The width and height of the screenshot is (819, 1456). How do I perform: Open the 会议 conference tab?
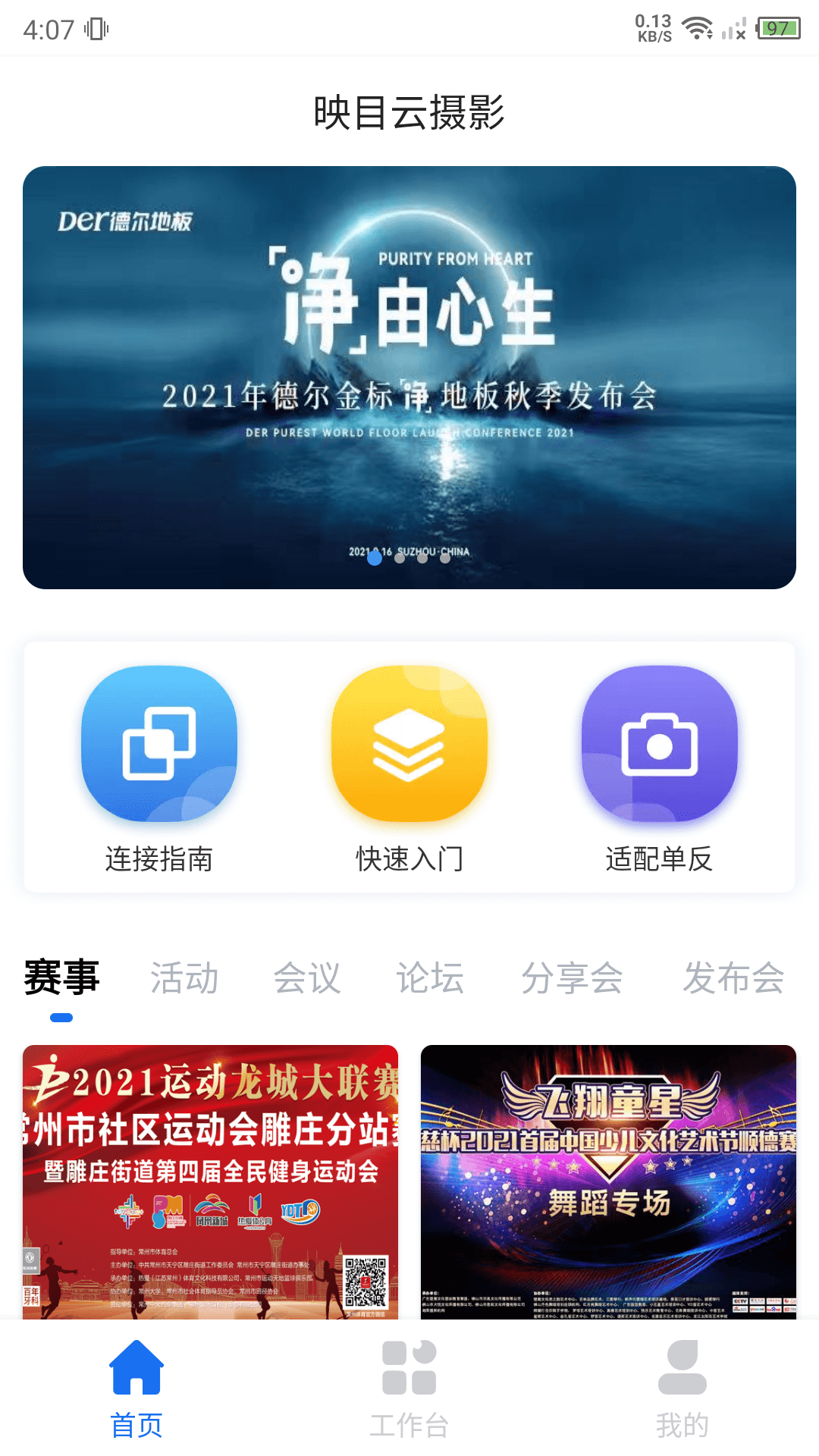(x=308, y=978)
